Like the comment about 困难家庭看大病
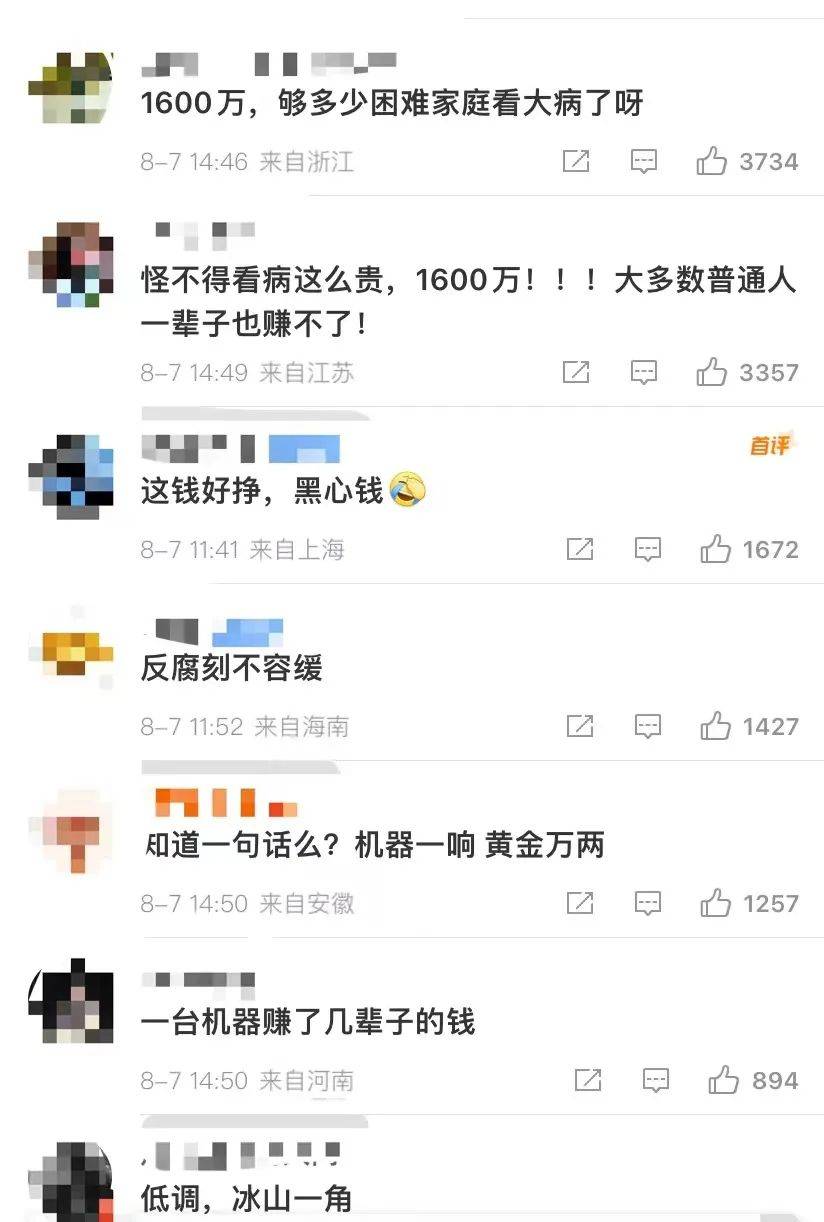824x1222 pixels. (712, 161)
